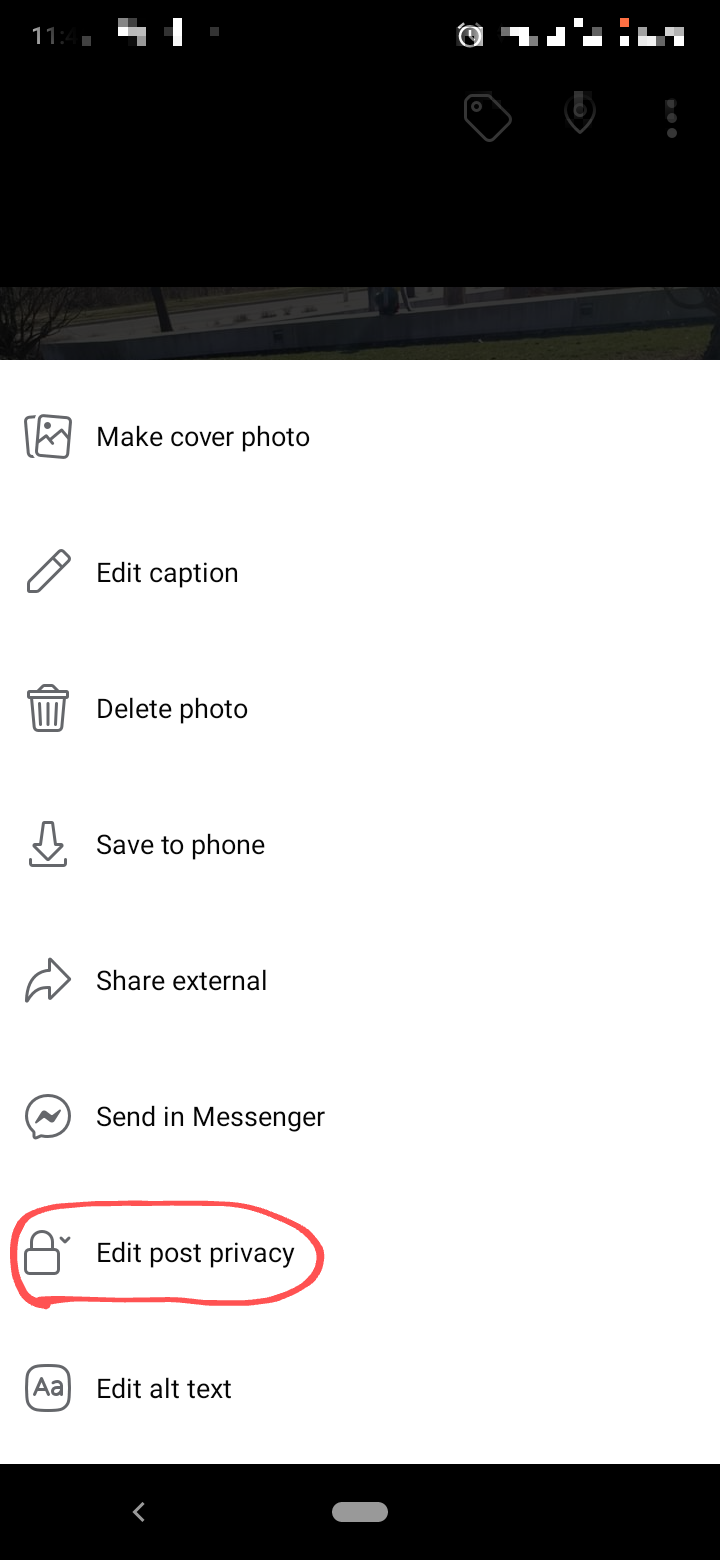Save the photo to phone
The image size is (720, 1560).
coord(180,845)
